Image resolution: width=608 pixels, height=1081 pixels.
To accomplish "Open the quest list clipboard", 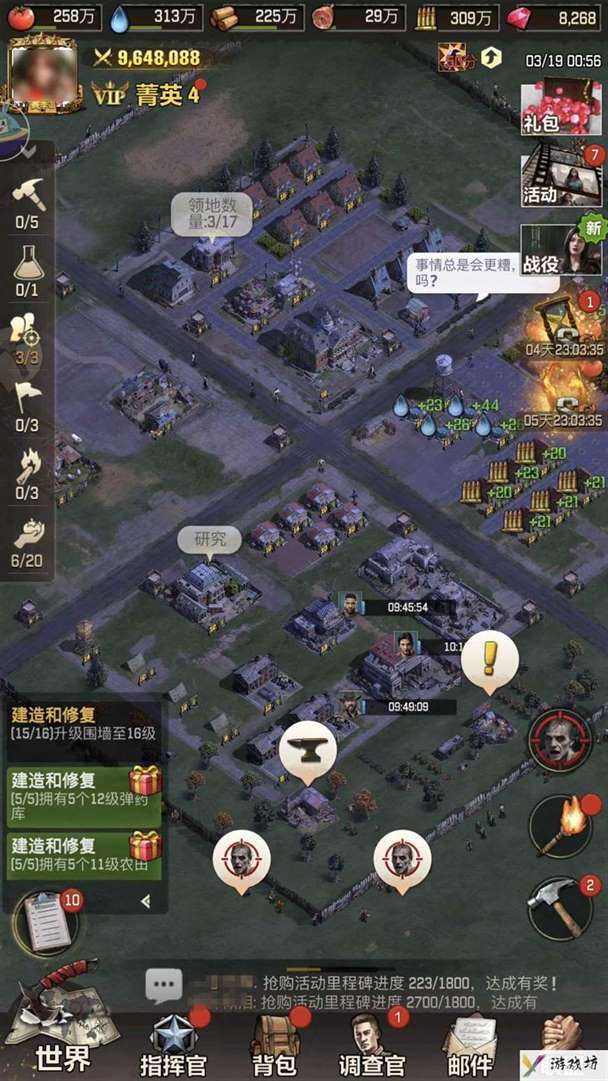I will (x=46, y=920).
